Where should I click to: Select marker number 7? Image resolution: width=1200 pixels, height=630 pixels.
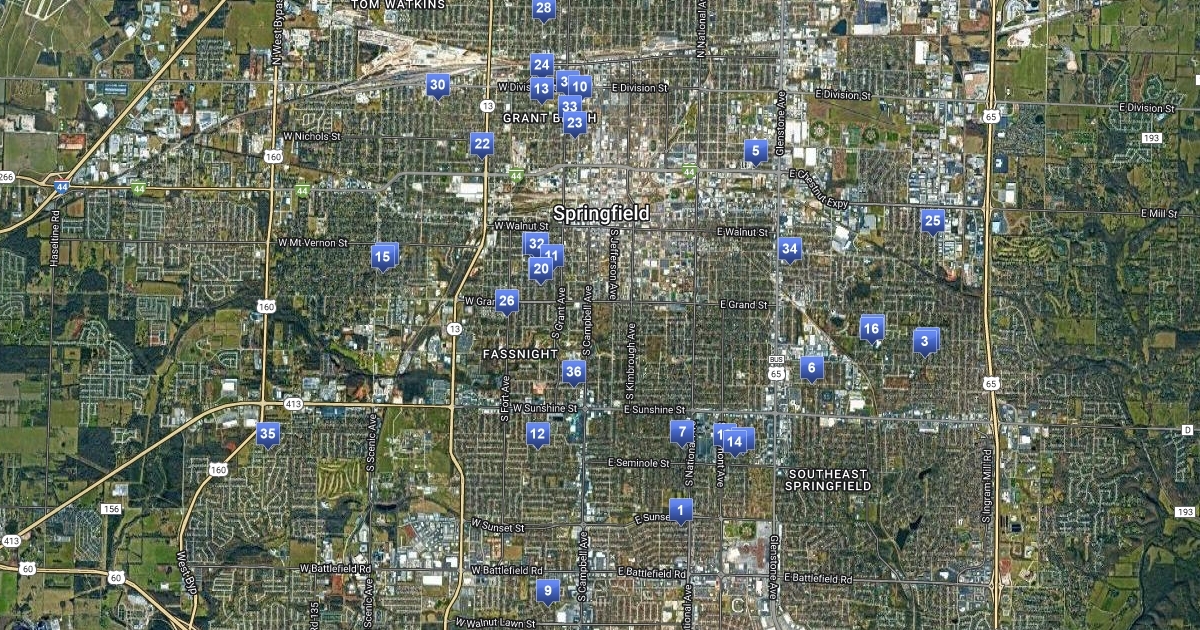[x=682, y=432]
